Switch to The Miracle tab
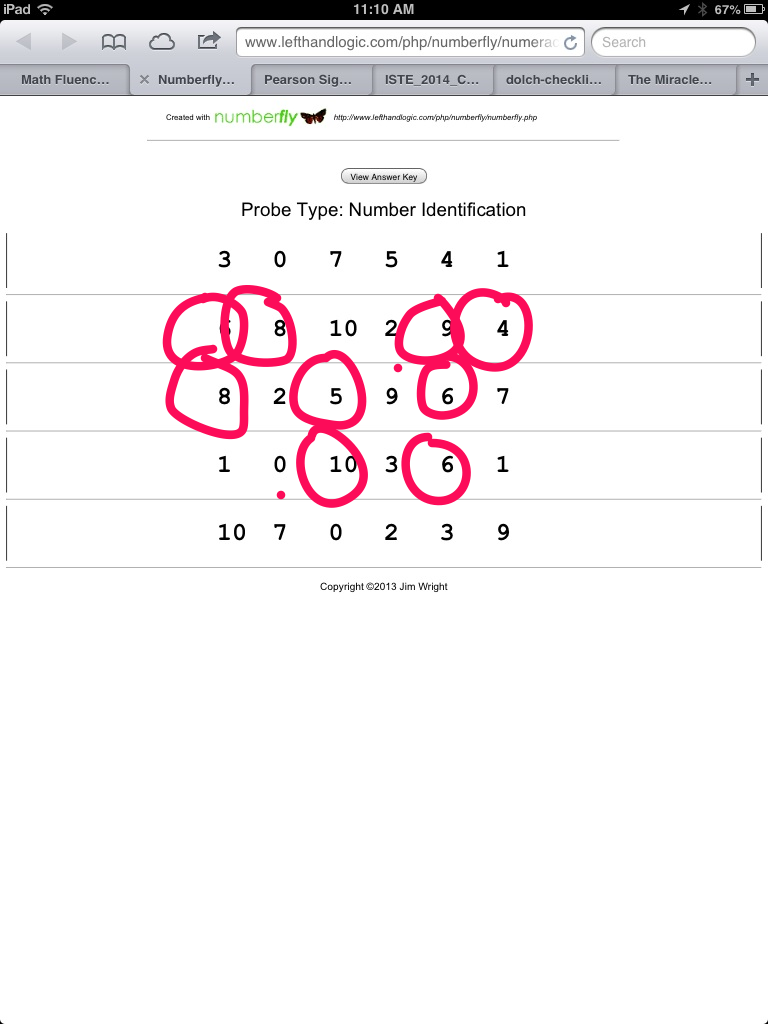This screenshot has width=768, height=1024. pos(675,79)
